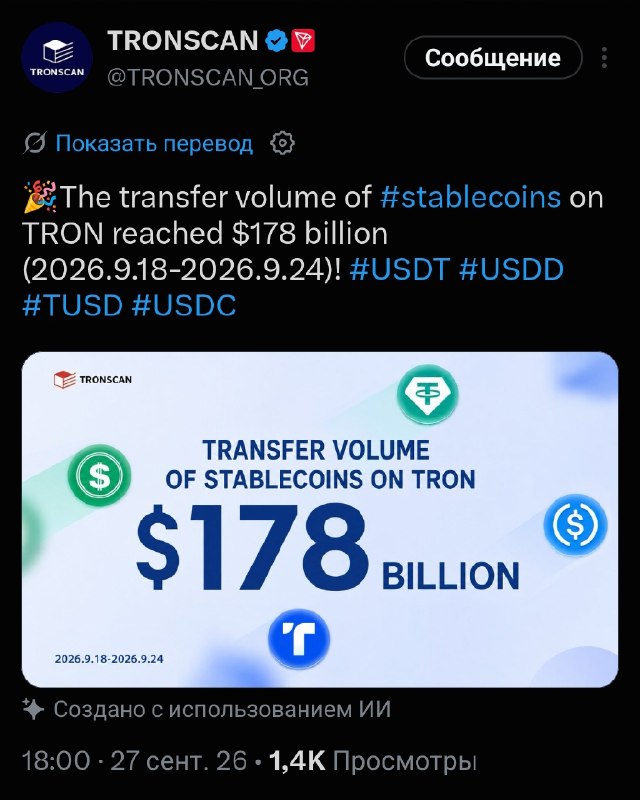Image resolution: width=640 pixels, height=800 pixels.
Task: Open the #TUSD hashtag
Action: coord(72,305)
